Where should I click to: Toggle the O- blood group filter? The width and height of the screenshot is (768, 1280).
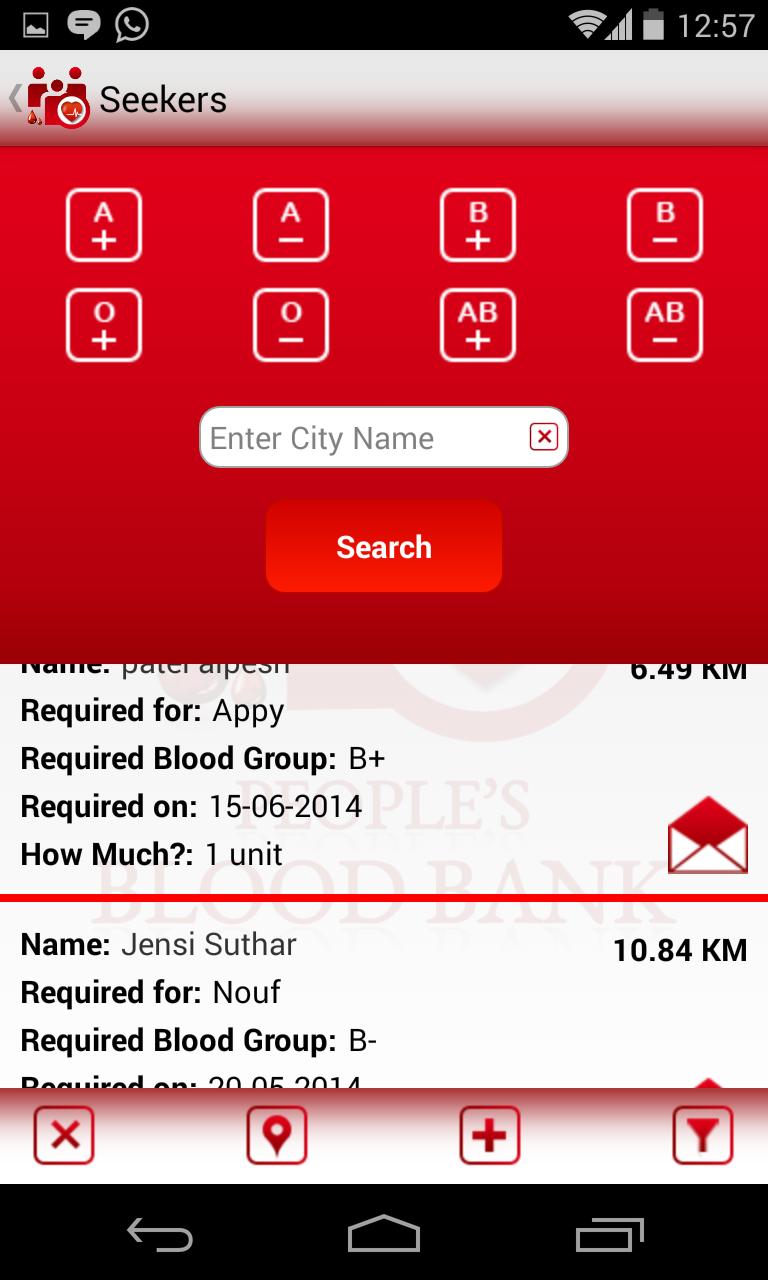click(290, 324)
